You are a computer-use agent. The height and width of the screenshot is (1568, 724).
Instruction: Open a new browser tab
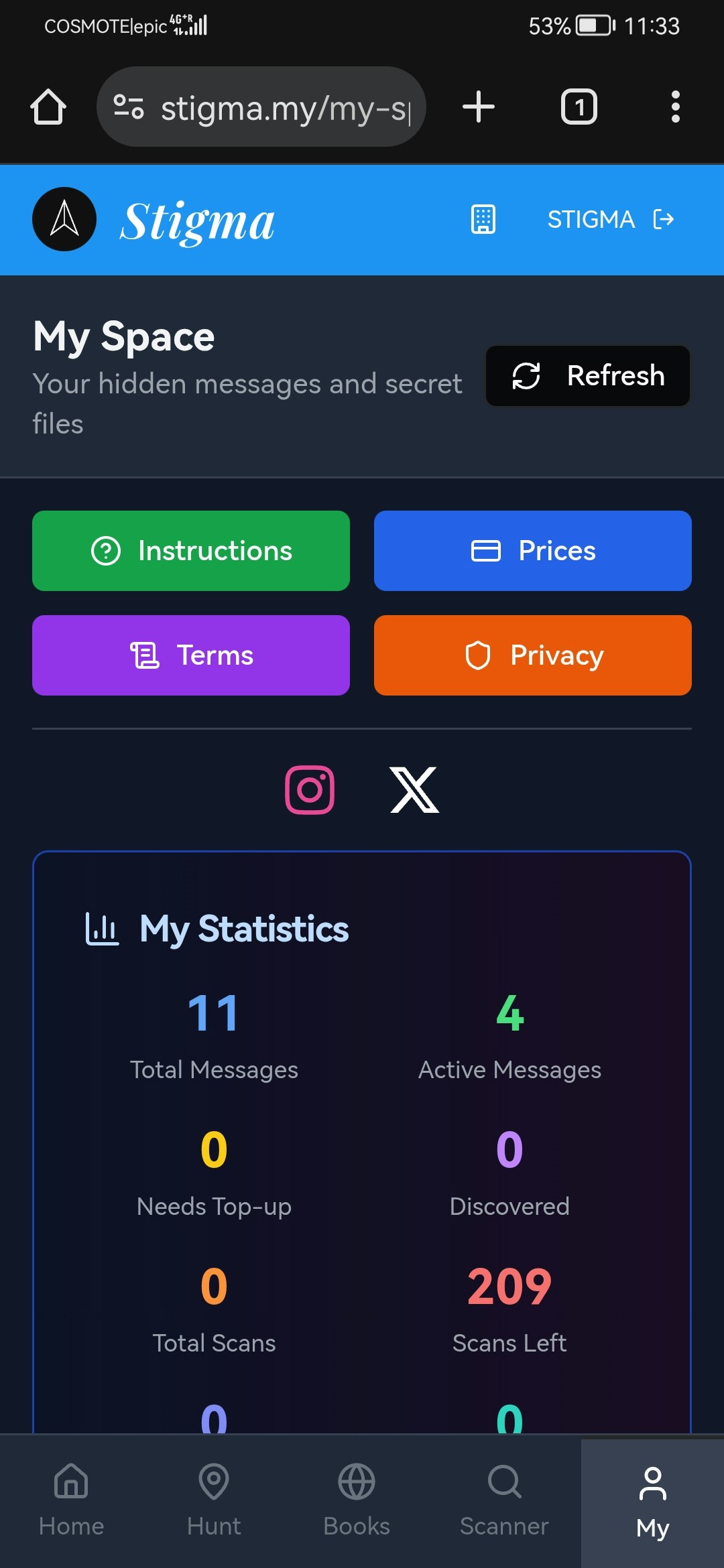tap(479, 107)
